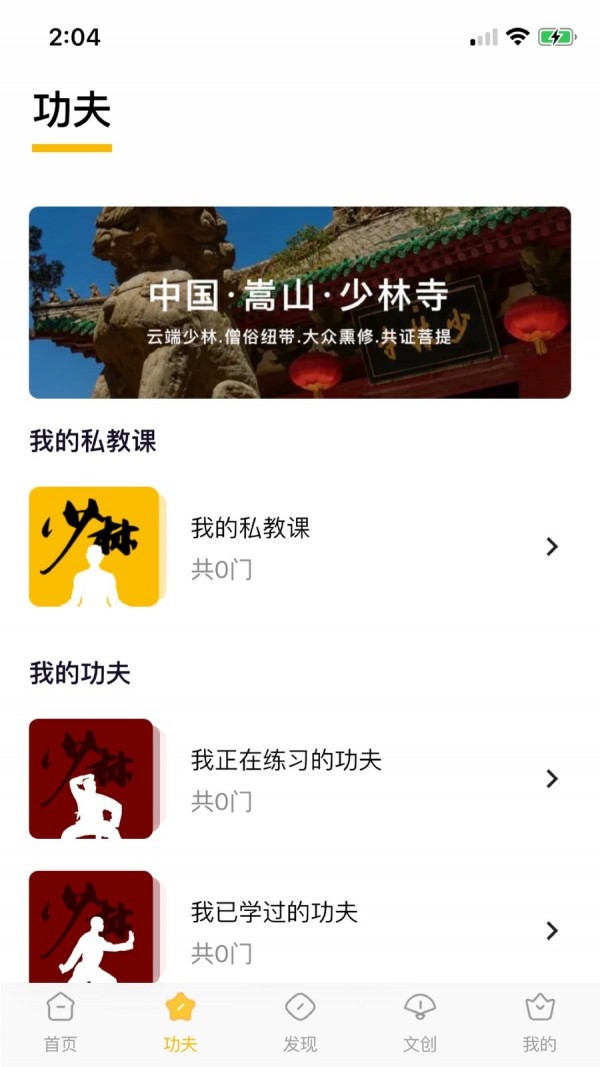The height and width of the screenshot is (1067, 600).
Task: Open 我已学过的功夫 list
Action: click(x=300, y=927)
